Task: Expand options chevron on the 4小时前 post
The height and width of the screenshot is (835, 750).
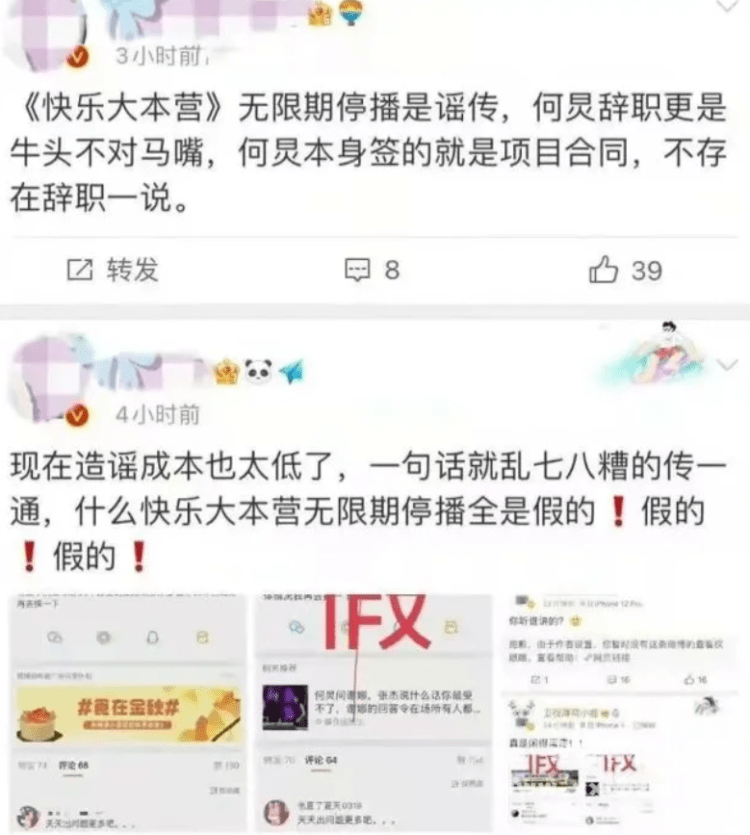Action: click(x=728, y=364)
